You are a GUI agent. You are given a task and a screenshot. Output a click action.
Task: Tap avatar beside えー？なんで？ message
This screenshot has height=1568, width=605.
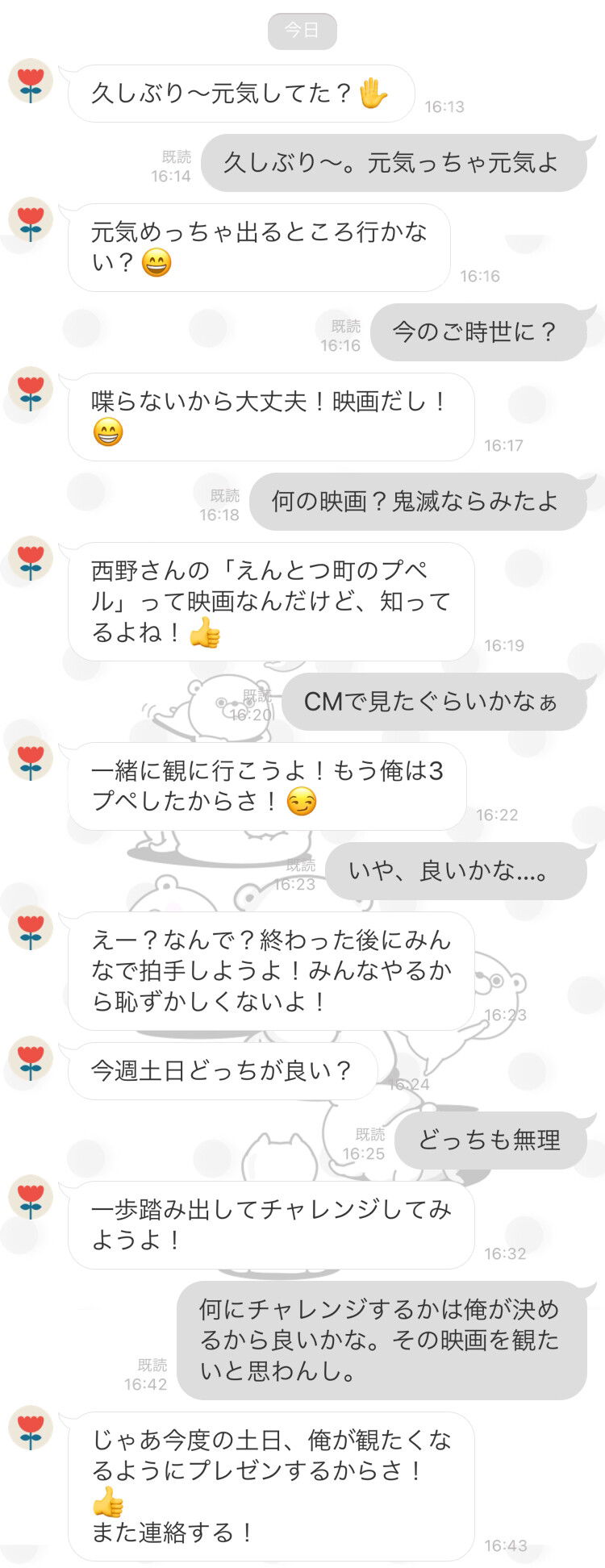pos(31,928)
